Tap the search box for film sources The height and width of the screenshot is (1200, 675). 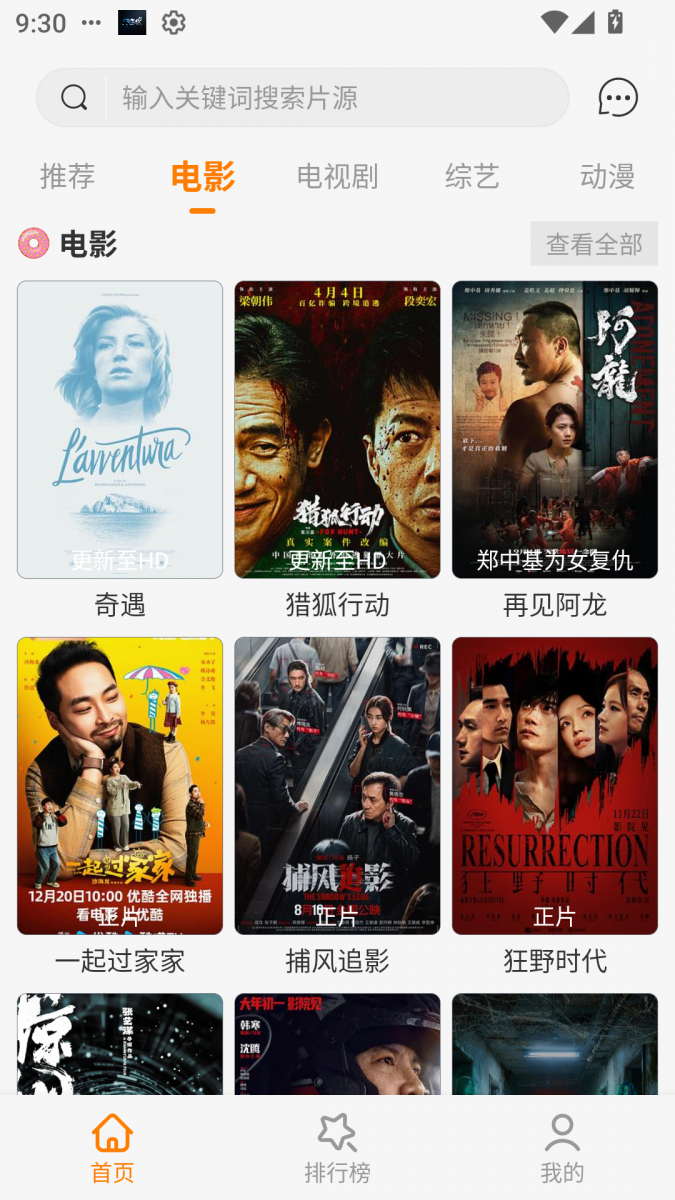pyautogui.click(x=302, y=97)
